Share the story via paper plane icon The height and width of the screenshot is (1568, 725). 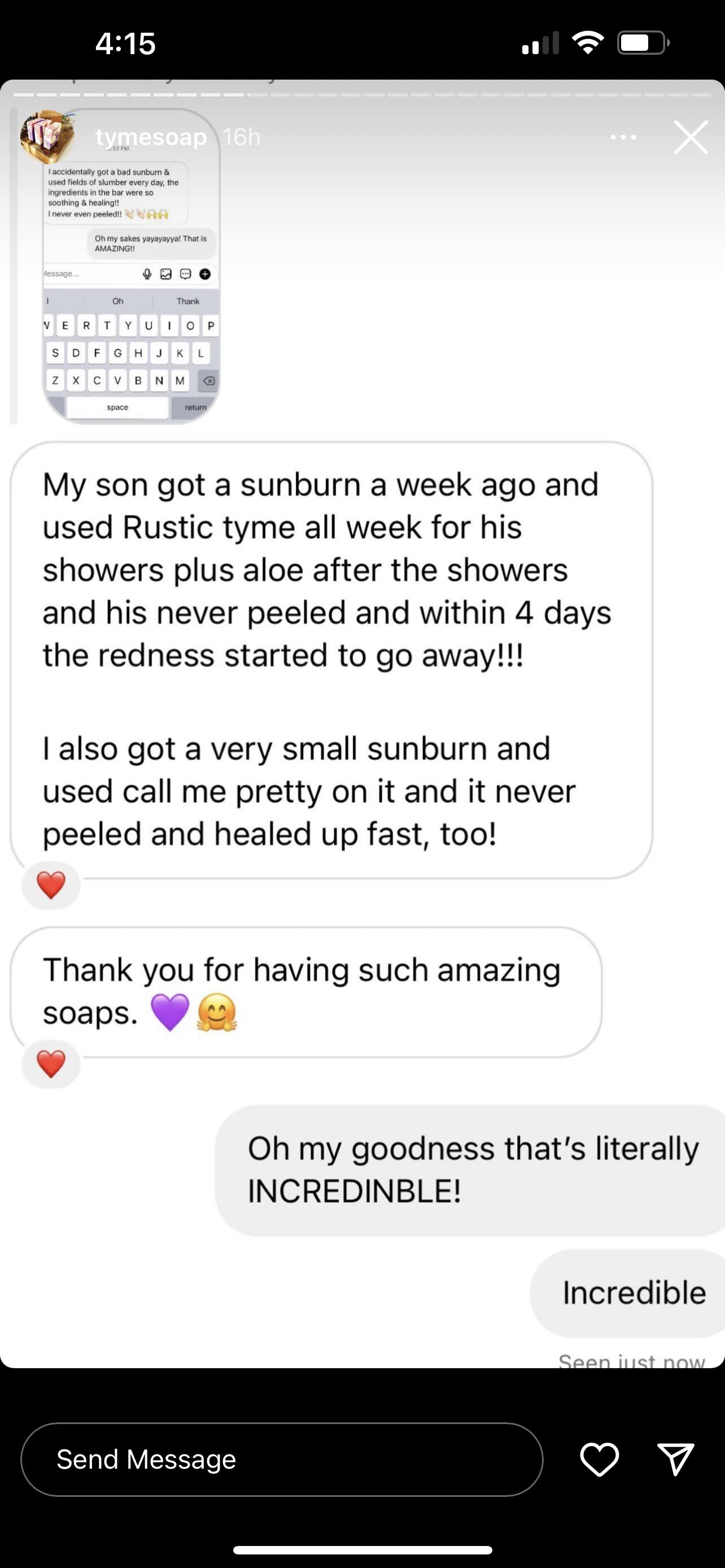[x=675, y=1459]
